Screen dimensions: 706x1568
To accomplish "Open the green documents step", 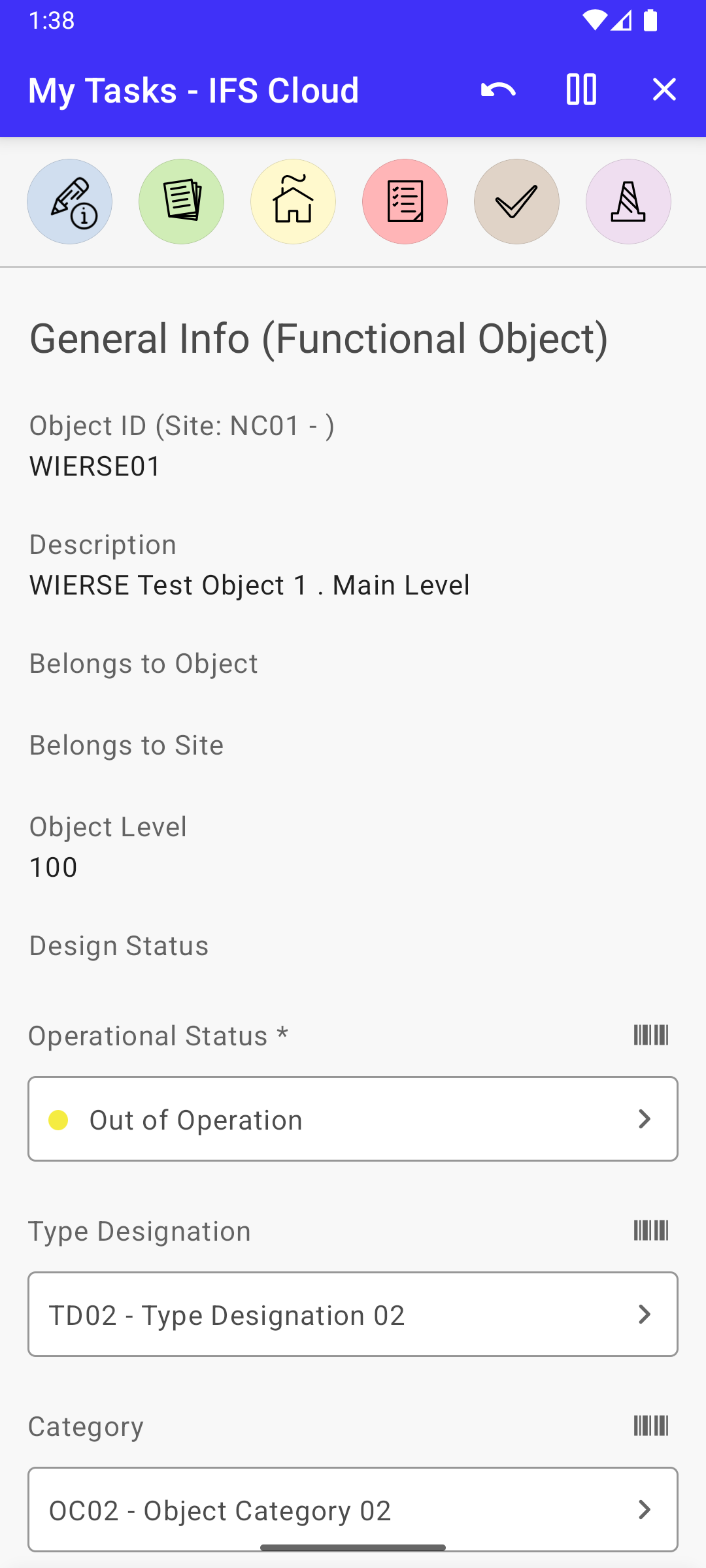I will [x=182, y=202].
